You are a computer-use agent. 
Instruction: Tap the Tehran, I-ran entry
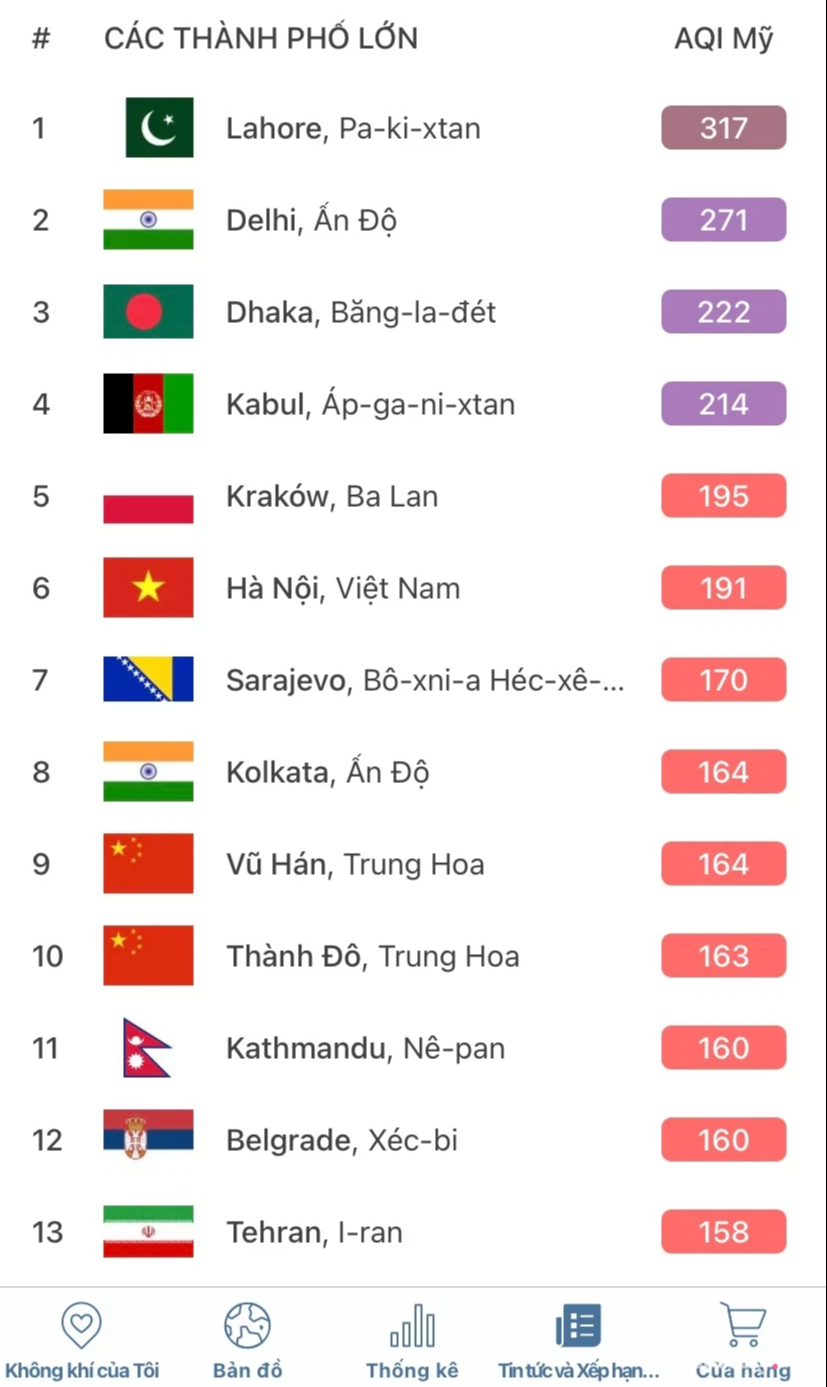point(314,1232)
